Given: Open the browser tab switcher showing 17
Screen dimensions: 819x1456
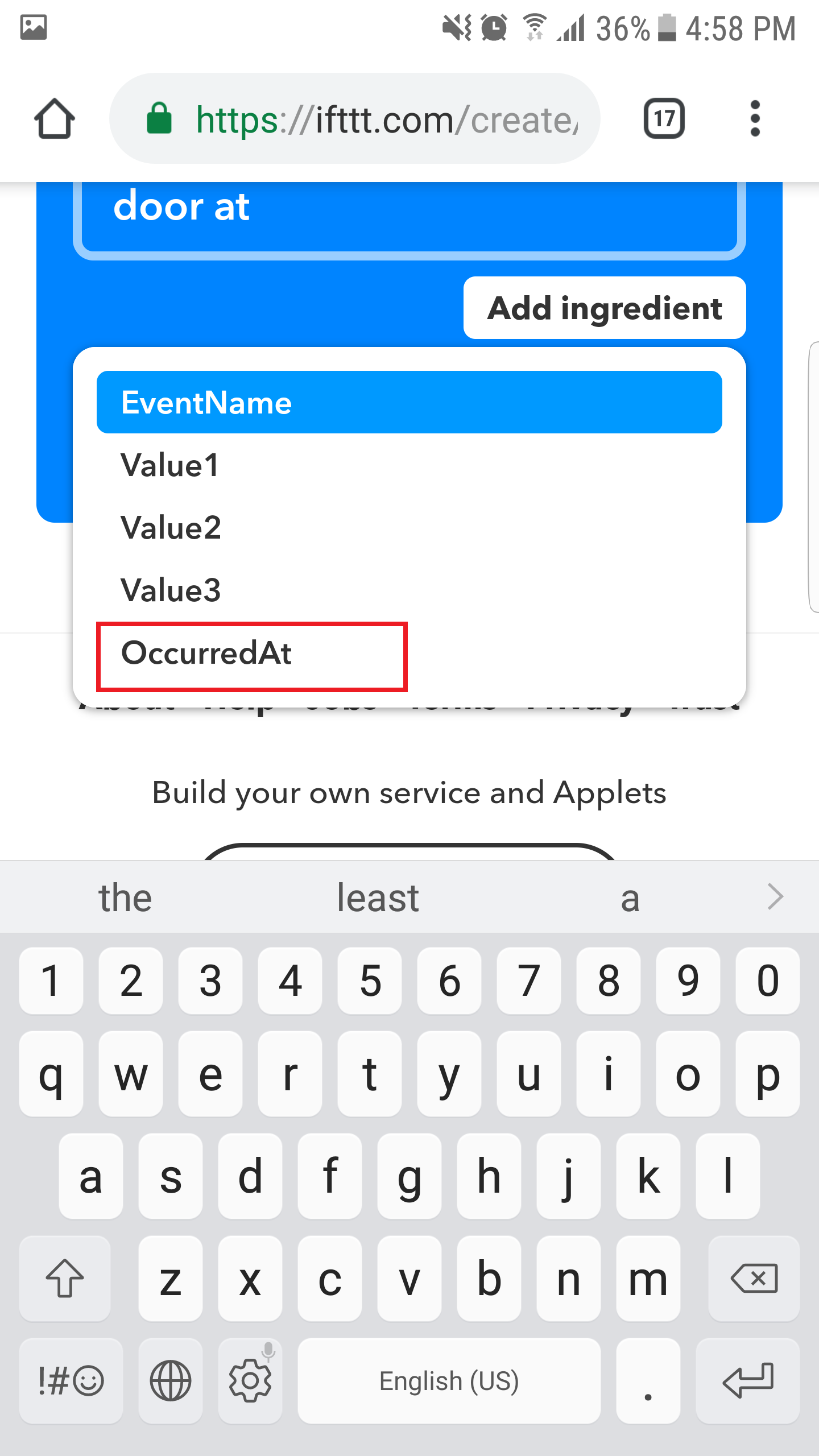Looking at the screenshot, I should point(663,119).
